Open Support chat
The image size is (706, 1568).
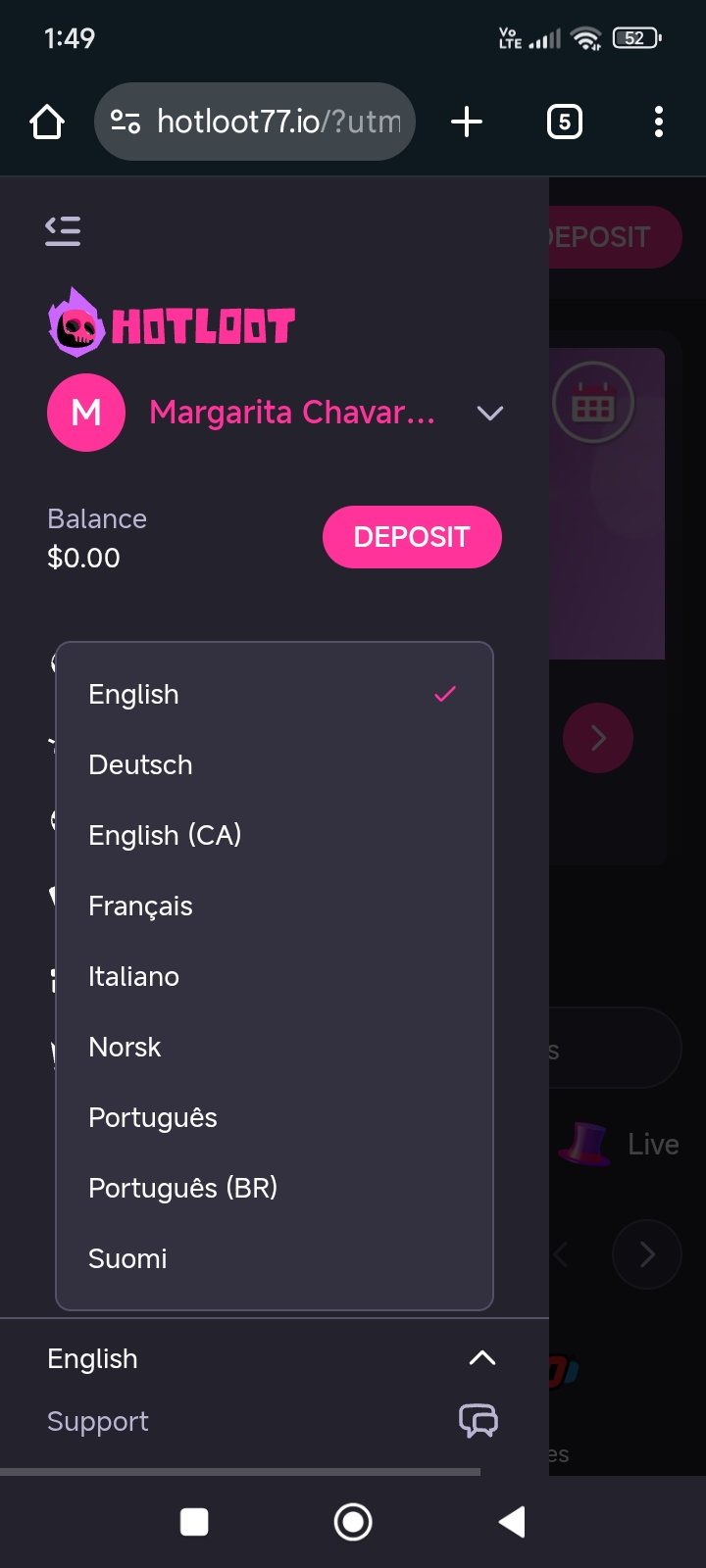(x=478, y=1421)
